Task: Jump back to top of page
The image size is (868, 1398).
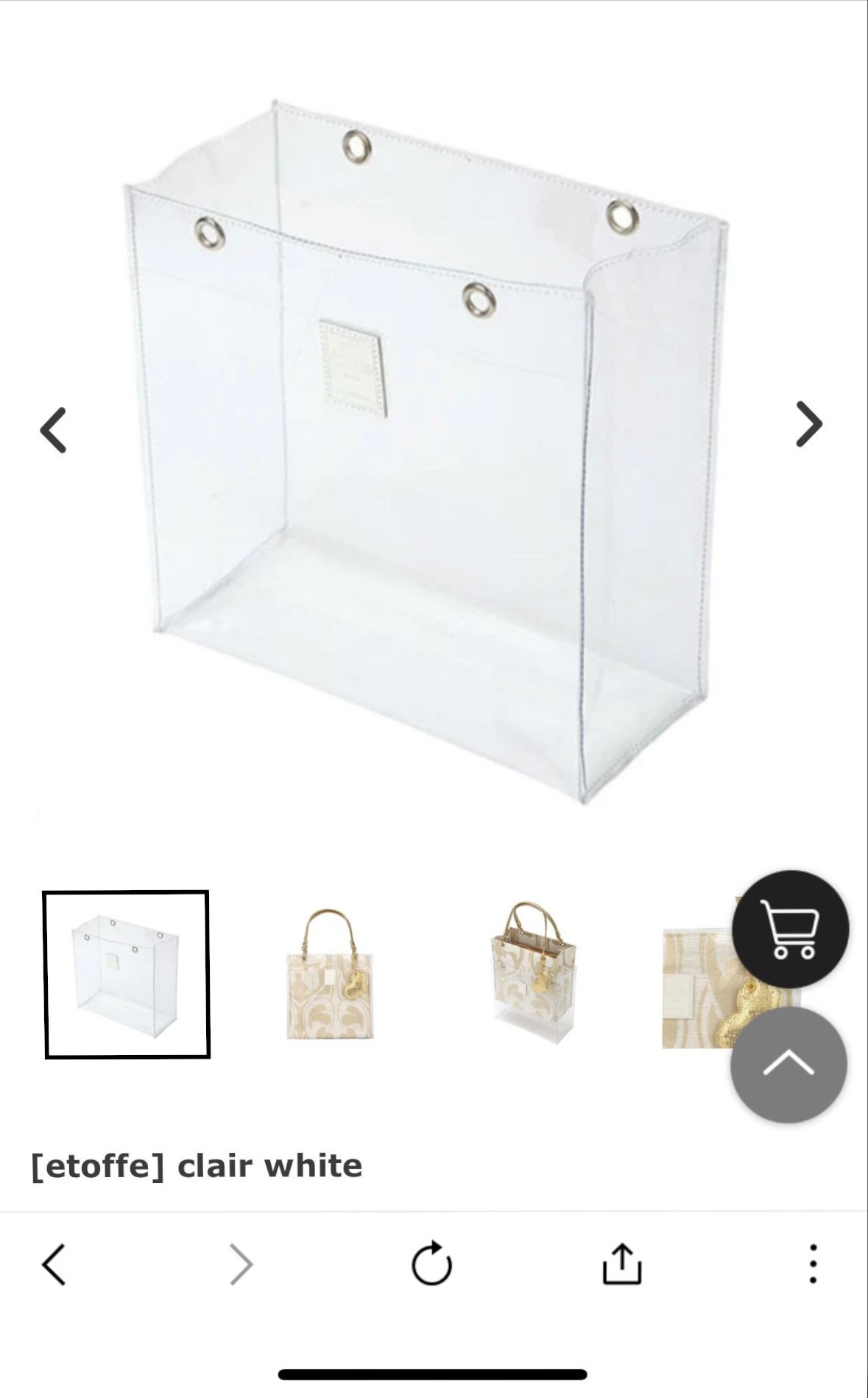Action: click(788, 1065)
